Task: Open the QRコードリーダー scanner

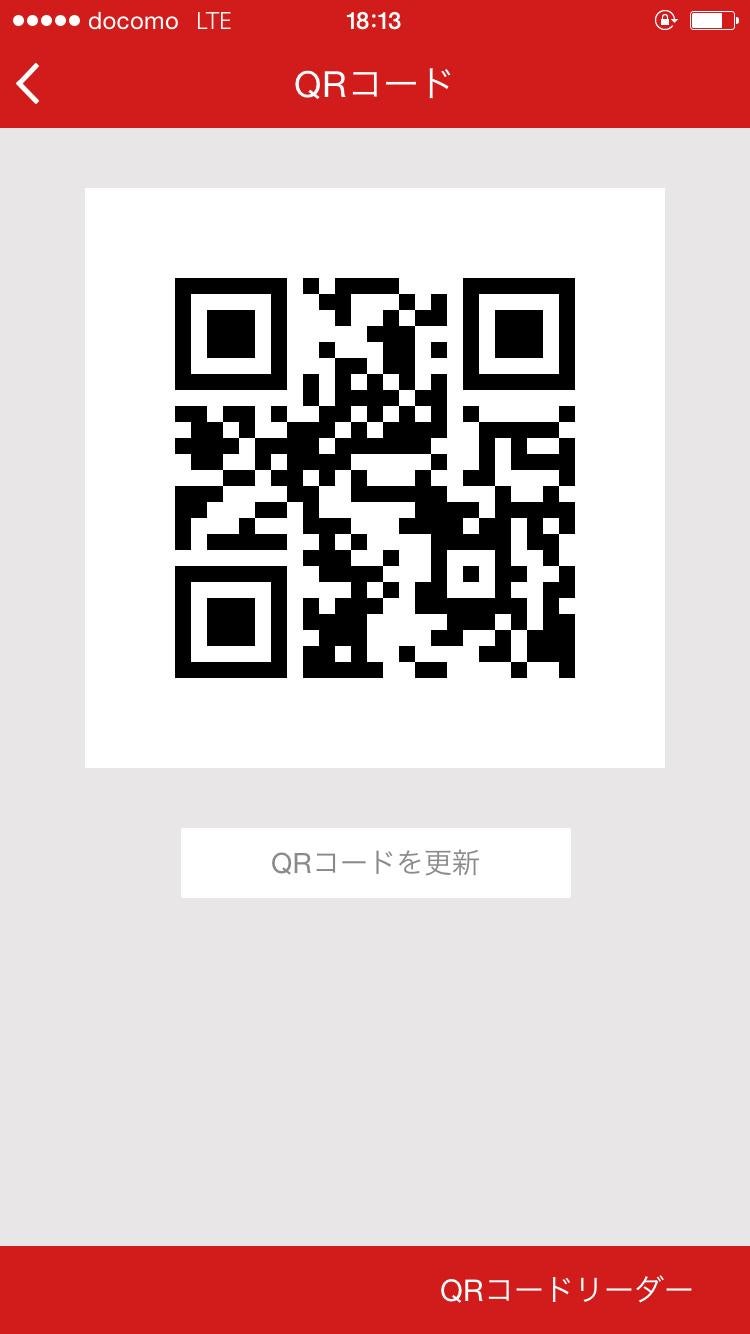Action: (565, 1290)
